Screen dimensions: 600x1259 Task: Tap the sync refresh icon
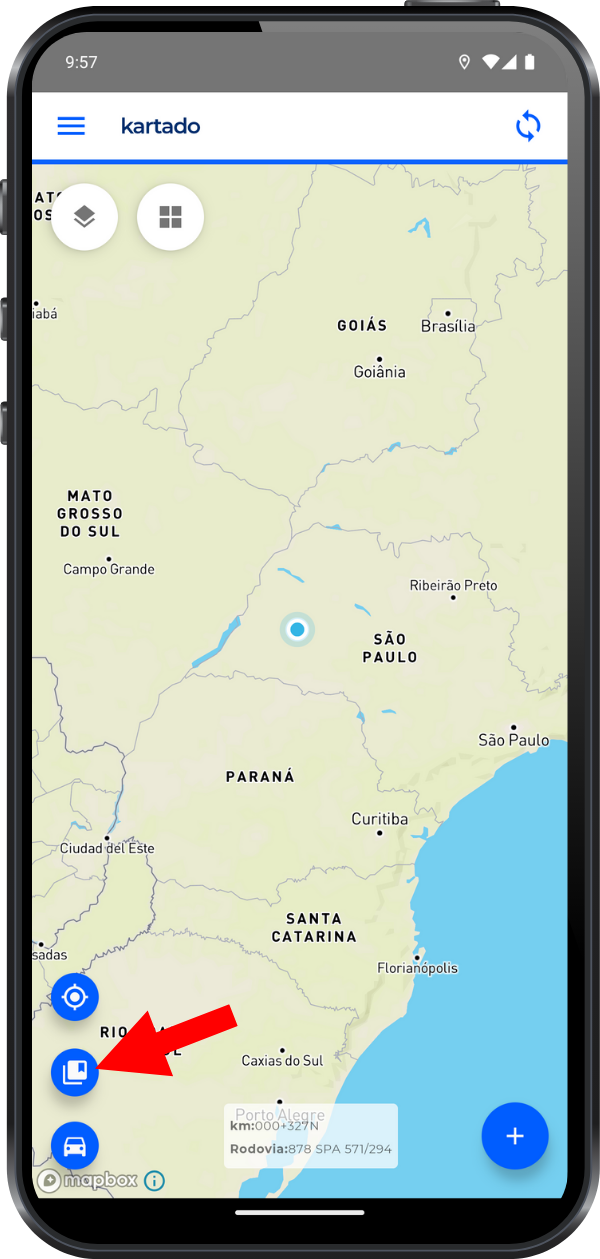(528, 126)
